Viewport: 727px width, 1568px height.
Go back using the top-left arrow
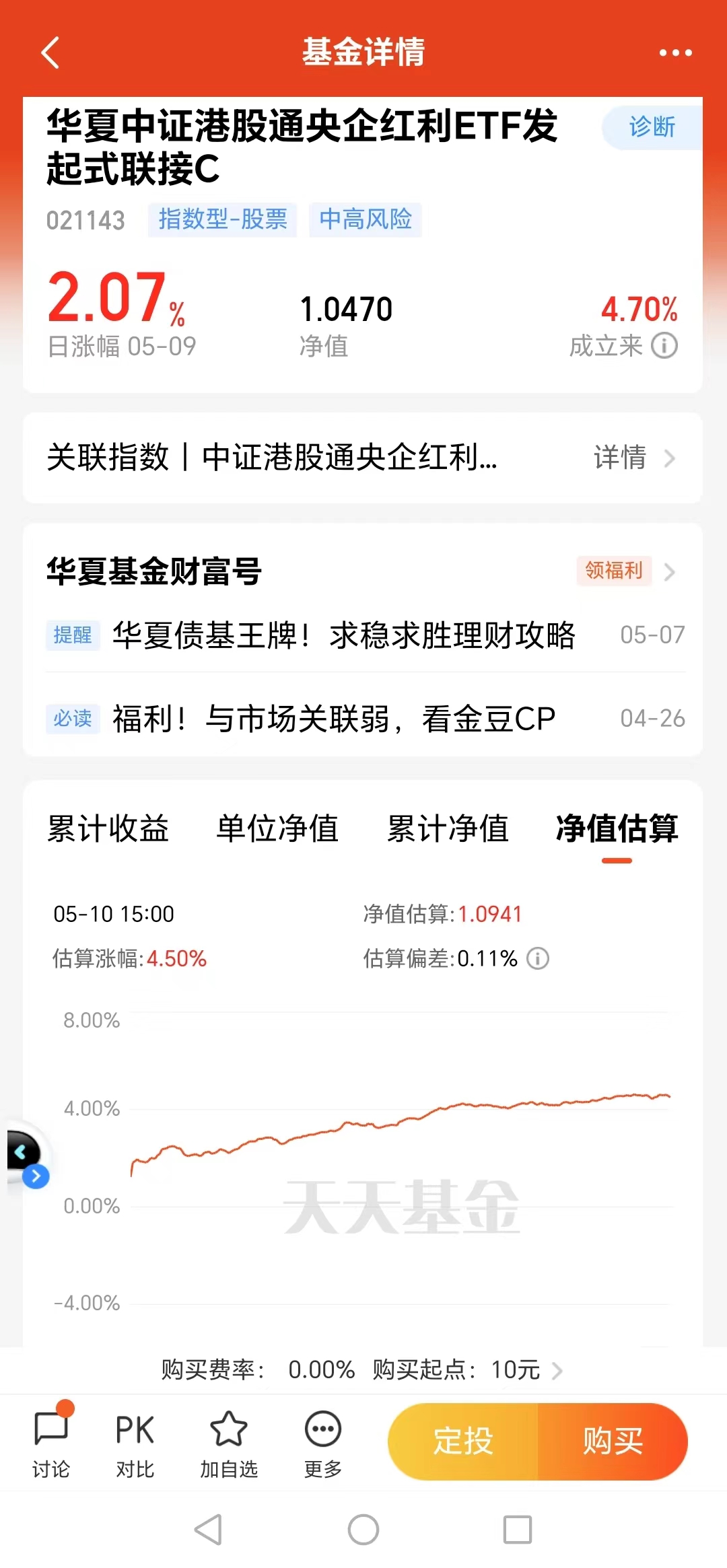[50, 52]
